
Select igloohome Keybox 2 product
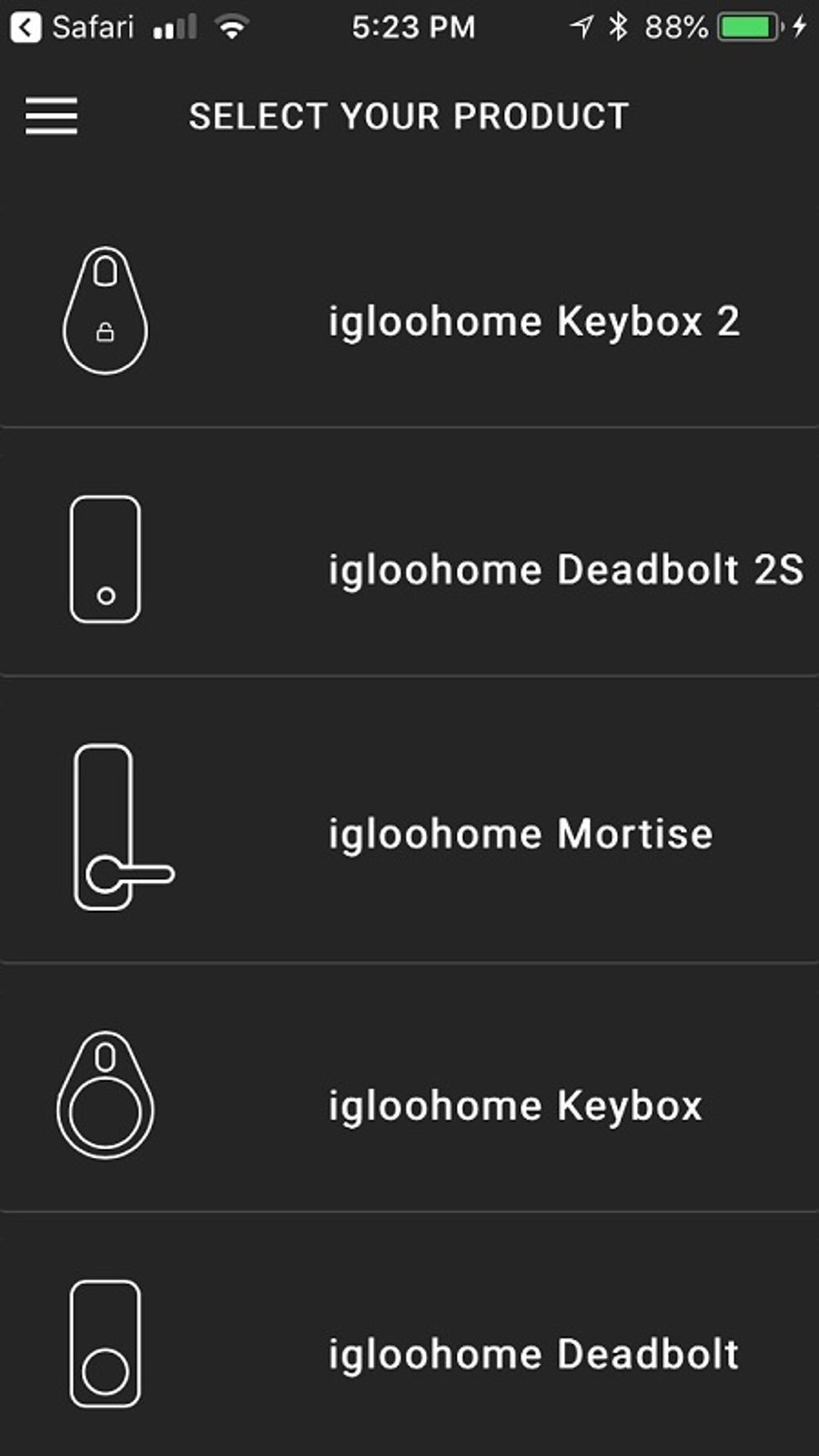[533, 322]
